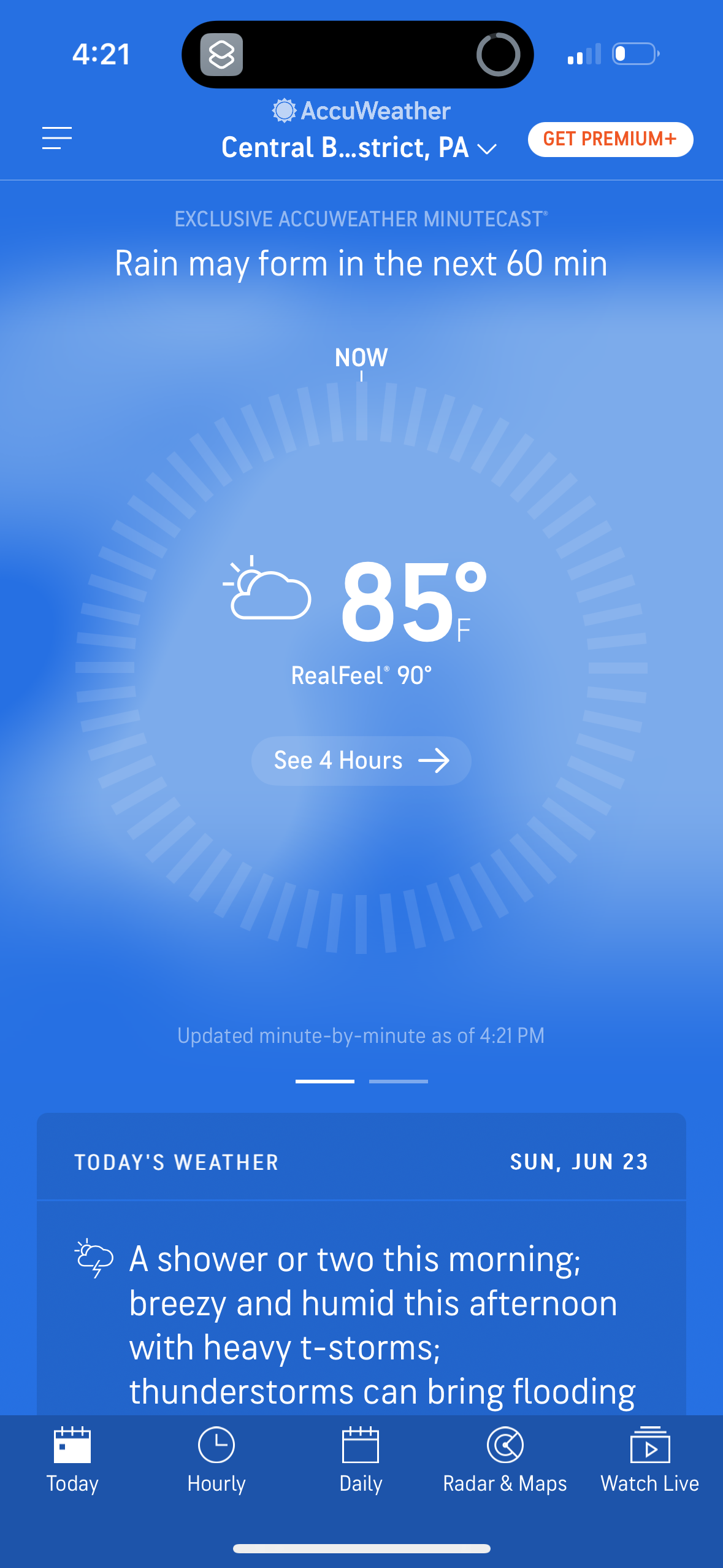Tap the Updated minute-by-minute timestamp
Viewport: 723px width, 1568px height.
point(361,1036)
